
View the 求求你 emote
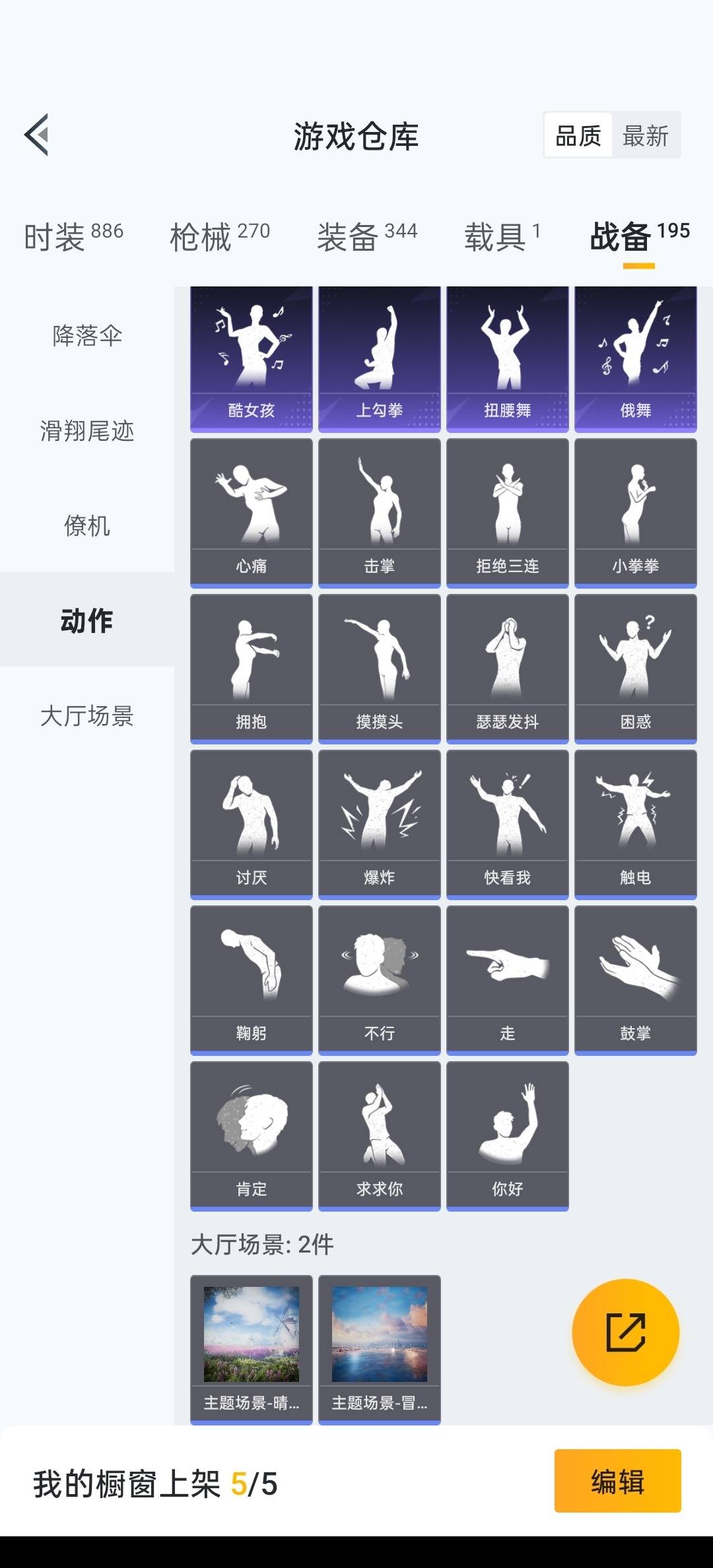(x=379, y=1135)
